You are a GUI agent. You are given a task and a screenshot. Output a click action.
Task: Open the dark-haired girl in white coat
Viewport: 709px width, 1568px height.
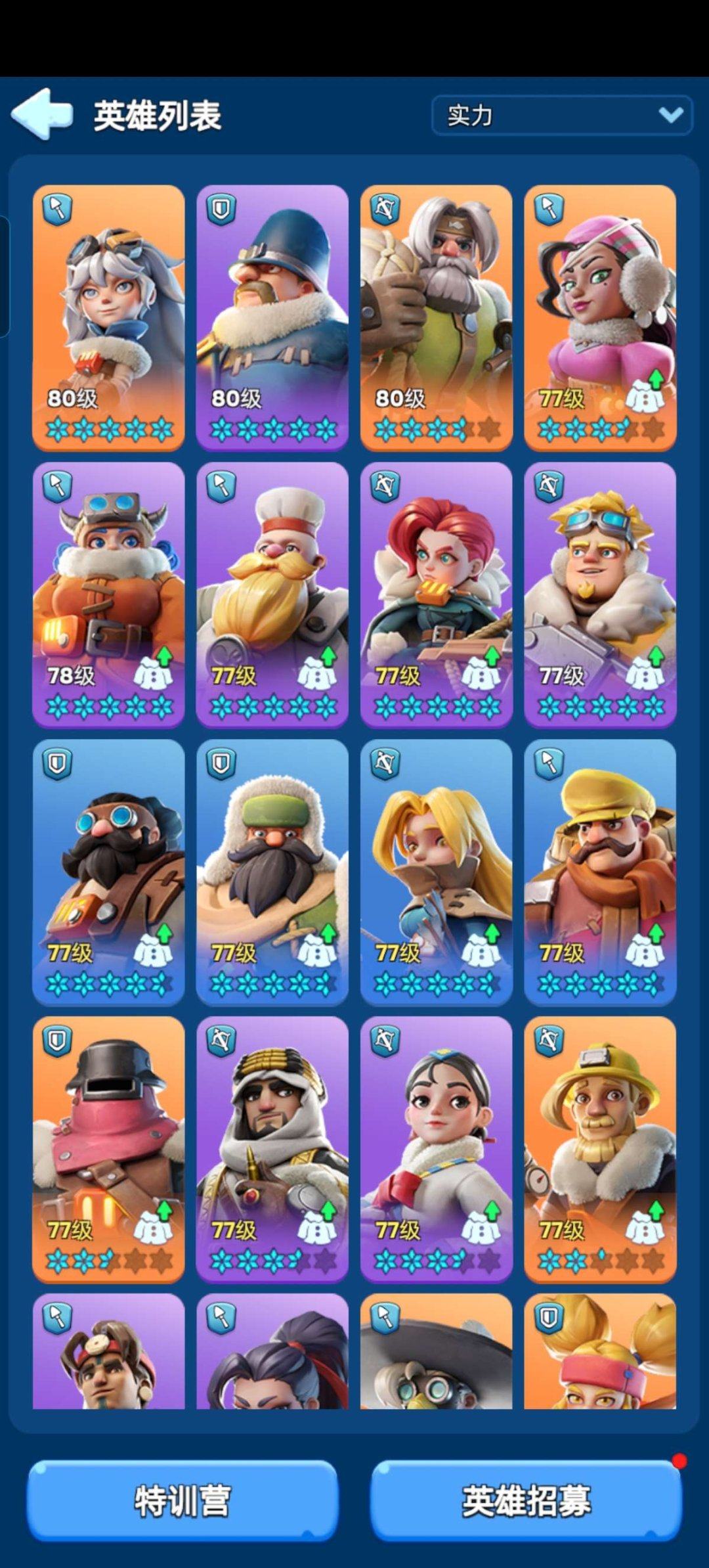tap(437, 1148)
